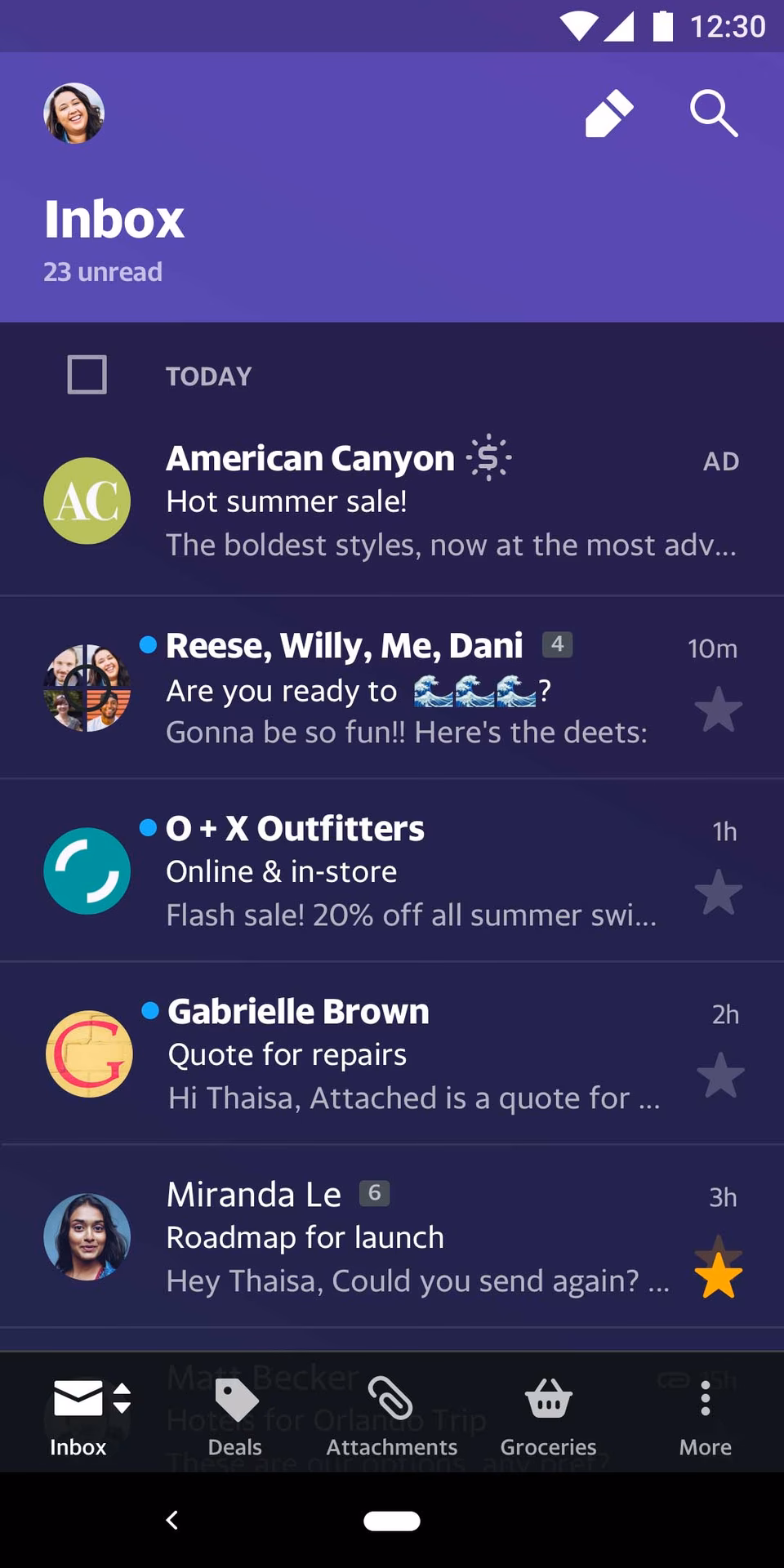Open Miranda Le's Roadmap for launch email
Screen dimensions: 784x1568
click(392, 1236)
